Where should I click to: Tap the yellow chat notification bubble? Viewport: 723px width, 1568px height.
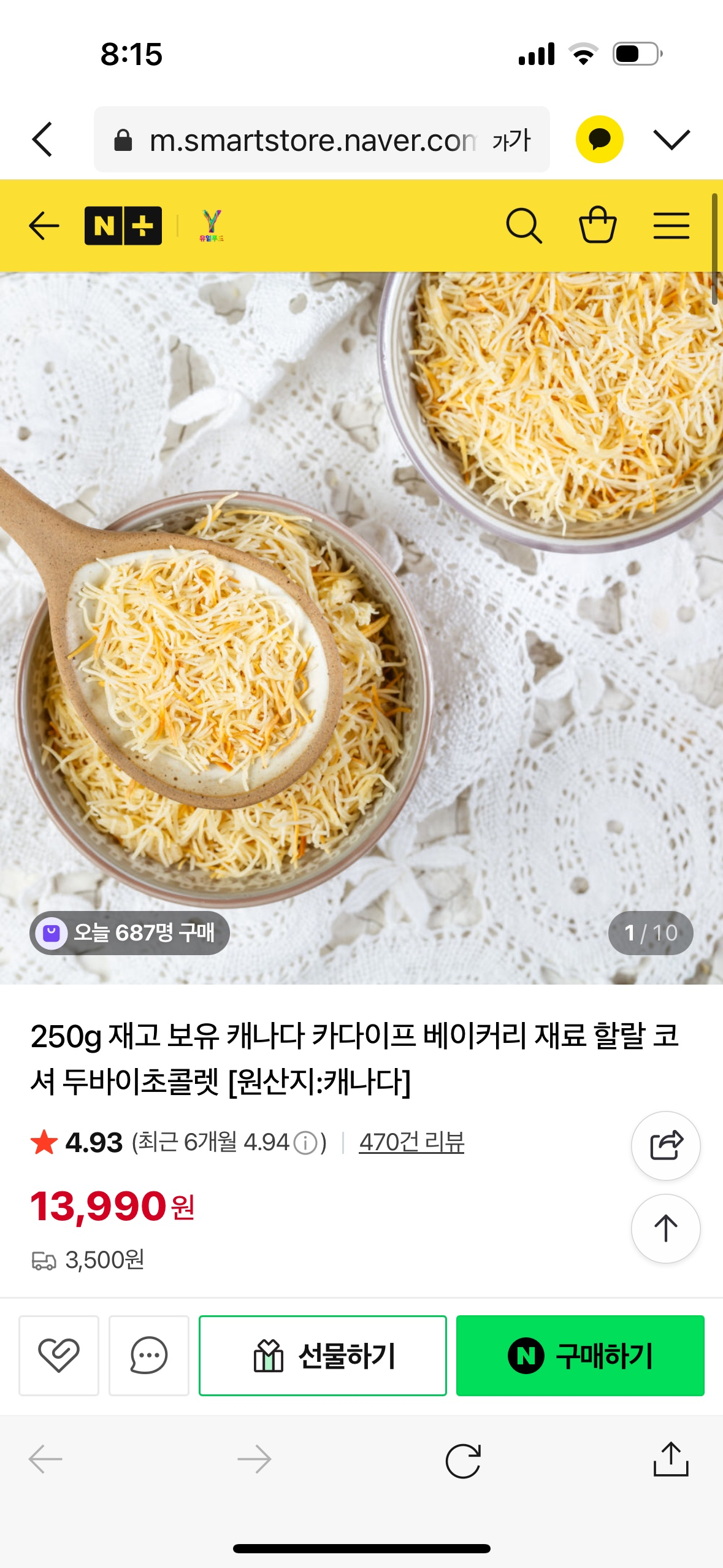point(599,139)
